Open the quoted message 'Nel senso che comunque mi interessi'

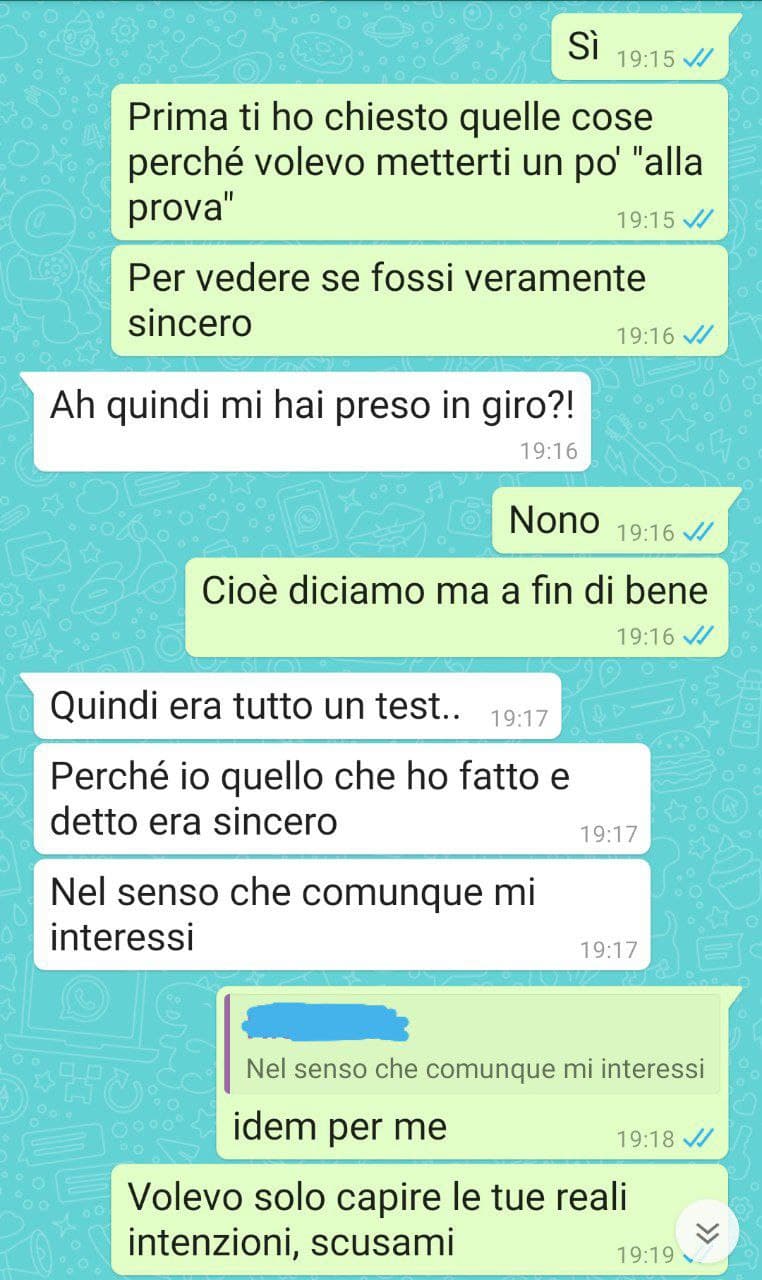(472, 1045)
